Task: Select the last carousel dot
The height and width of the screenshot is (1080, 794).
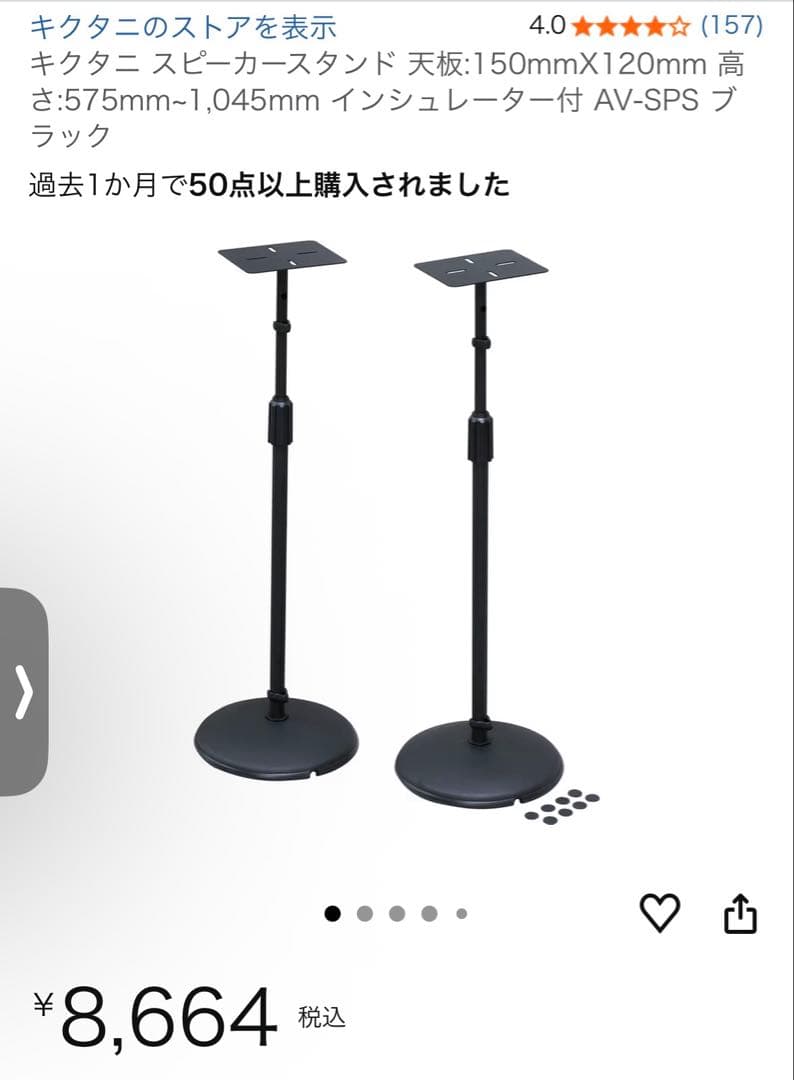Action: tap(461, 911)
